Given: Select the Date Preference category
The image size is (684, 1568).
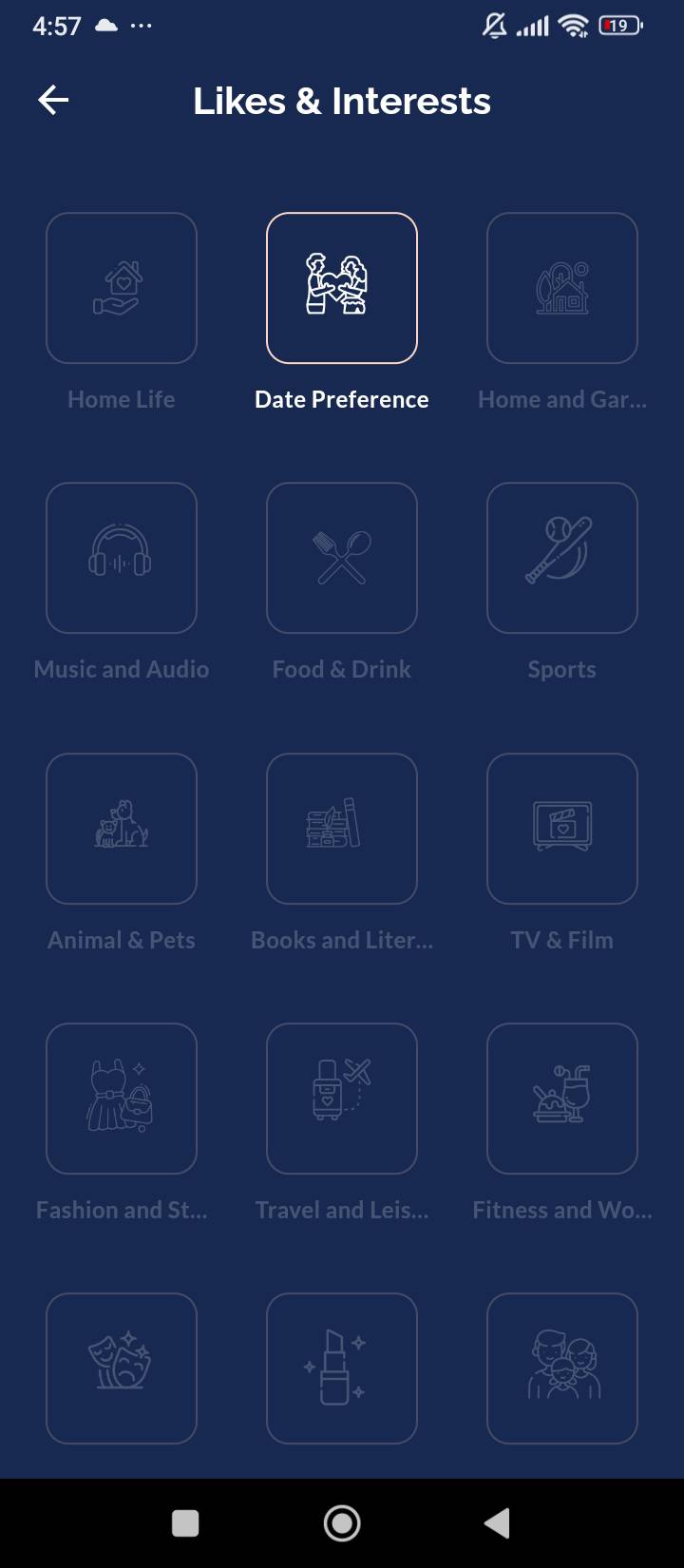Looking at the screenshot, I should 342,288.
